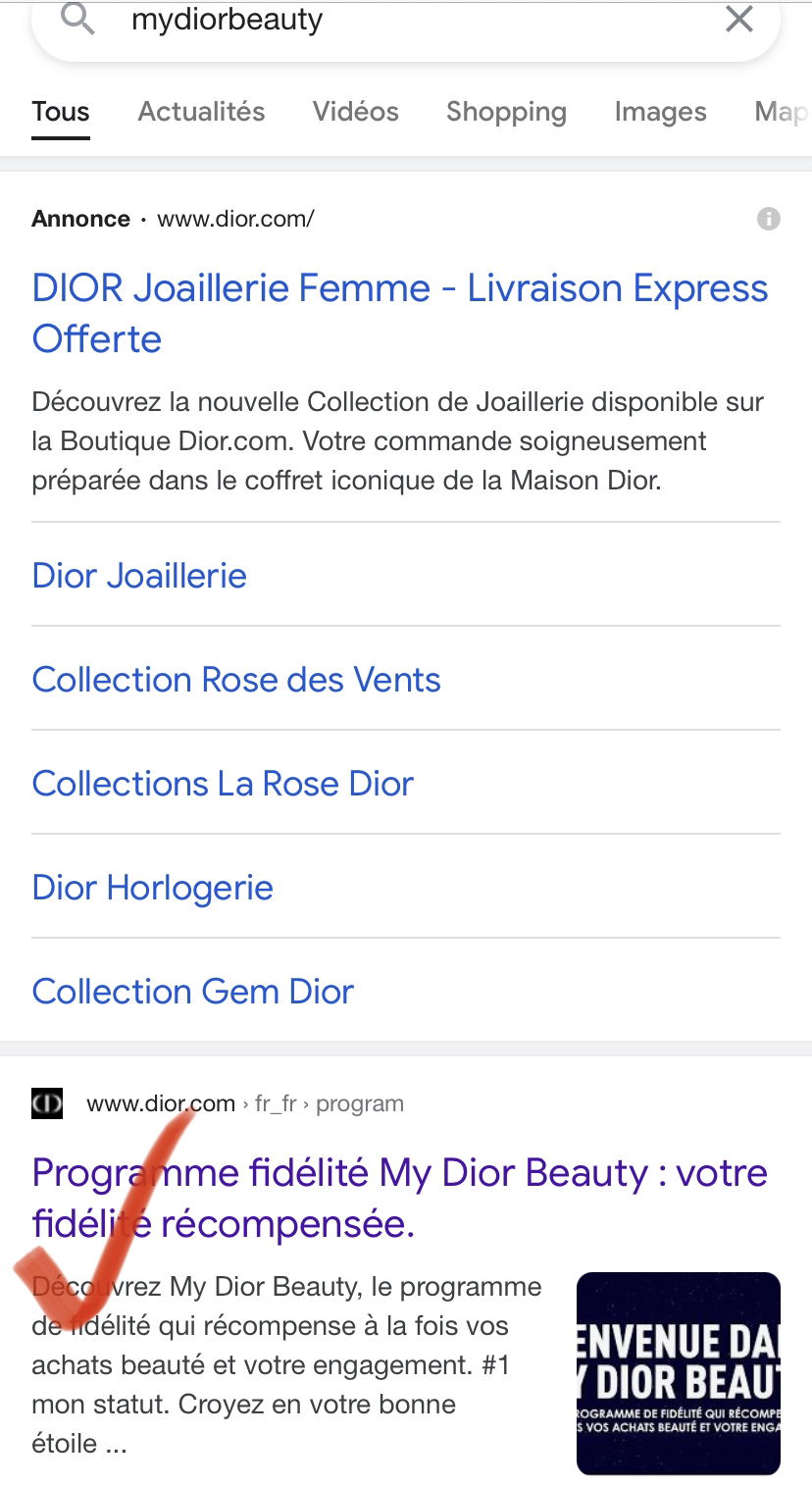Tap the magnifier search icon
The image size is (812, 1485).
point(77,19)
